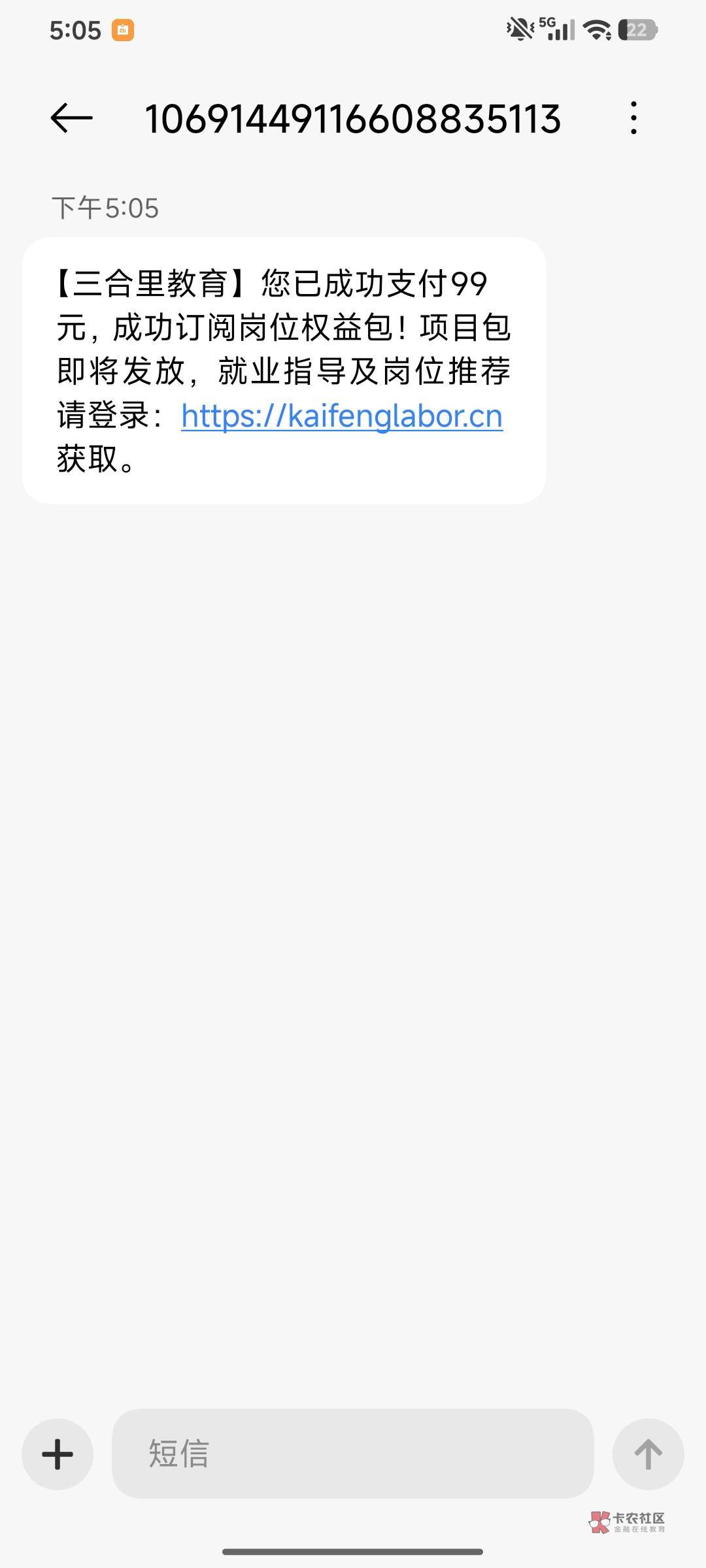Go back using the arrow icon
This screenshot has width=706, height=1568.
pos(71,118)
